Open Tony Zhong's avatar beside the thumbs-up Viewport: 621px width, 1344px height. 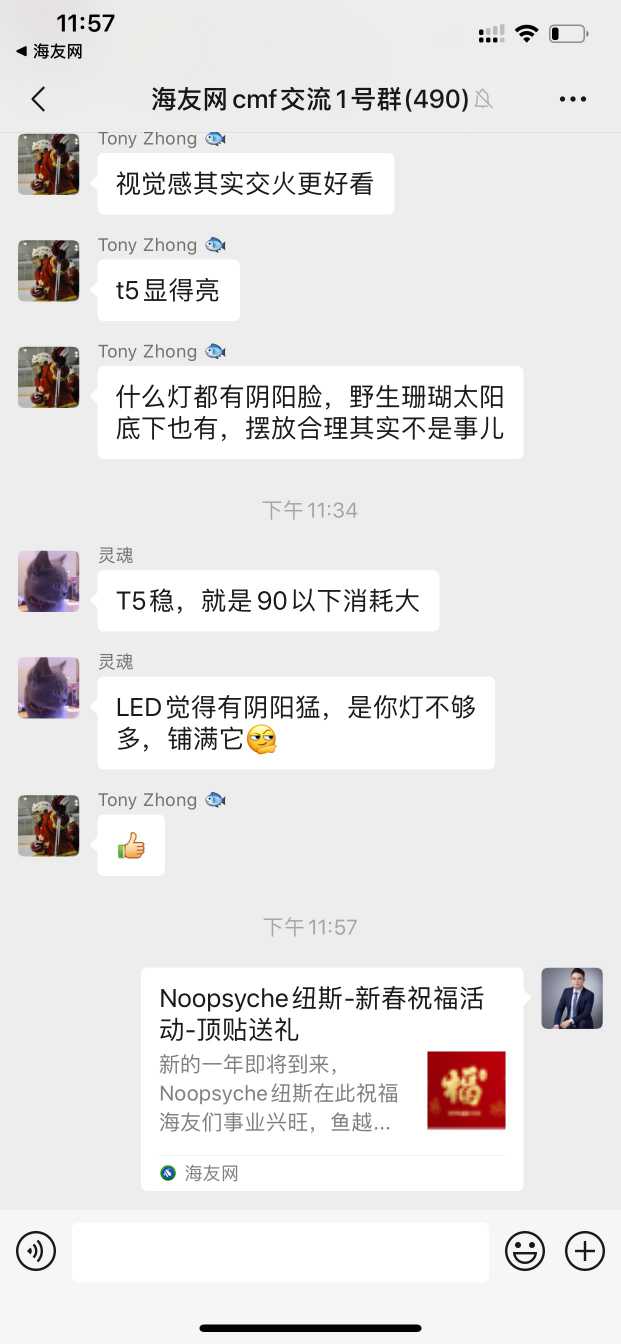[x=48, y=826]
